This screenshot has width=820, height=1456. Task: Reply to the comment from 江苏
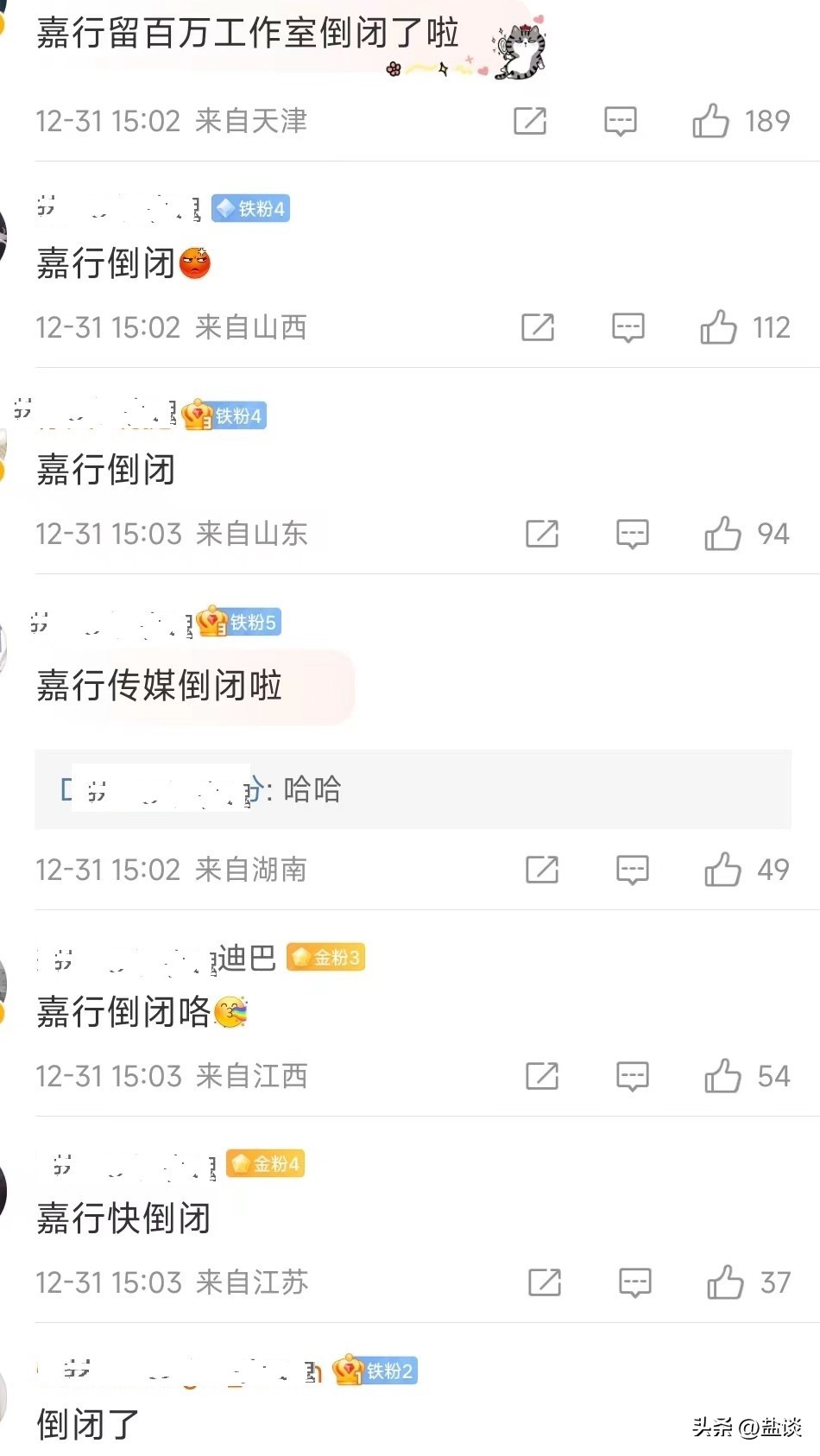coord(634,1282)
